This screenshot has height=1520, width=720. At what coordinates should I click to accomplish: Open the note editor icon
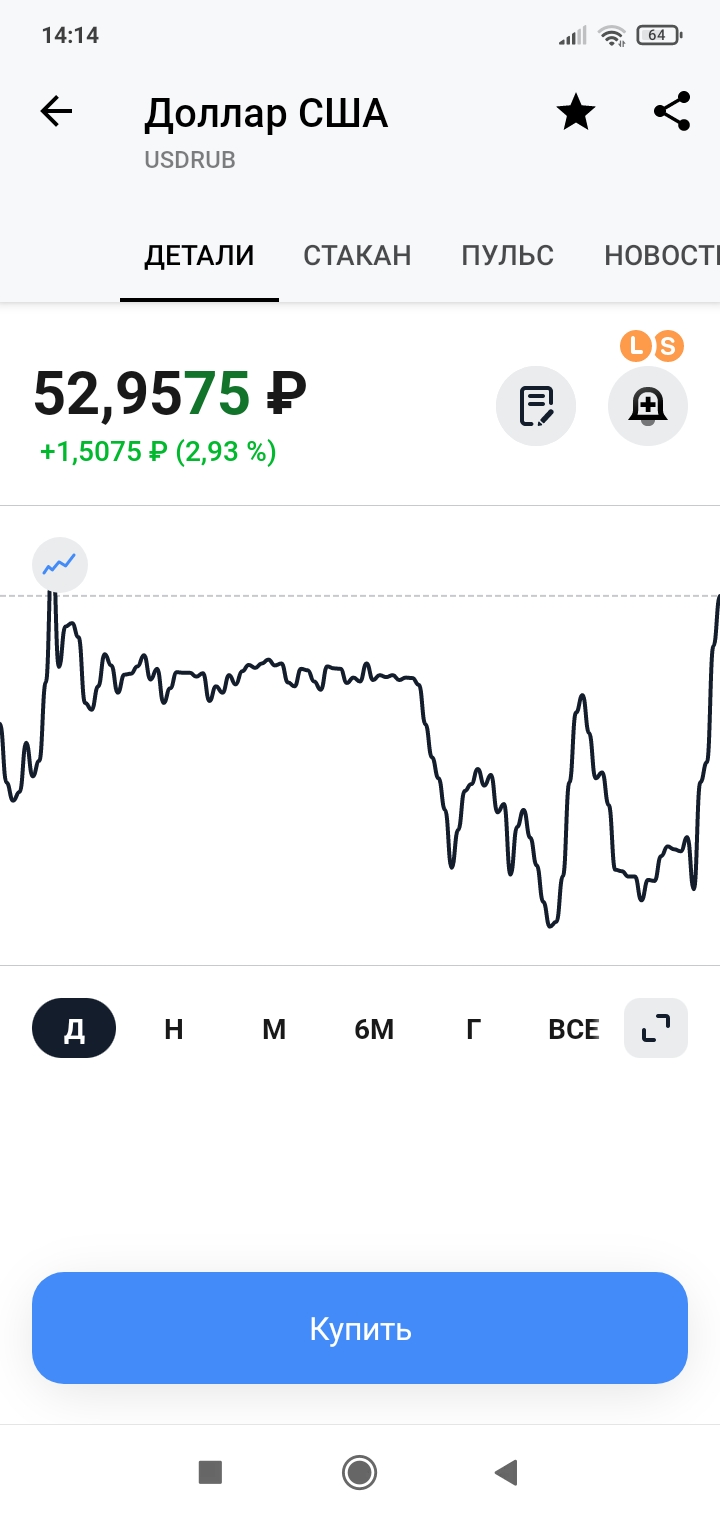[536, 405]
